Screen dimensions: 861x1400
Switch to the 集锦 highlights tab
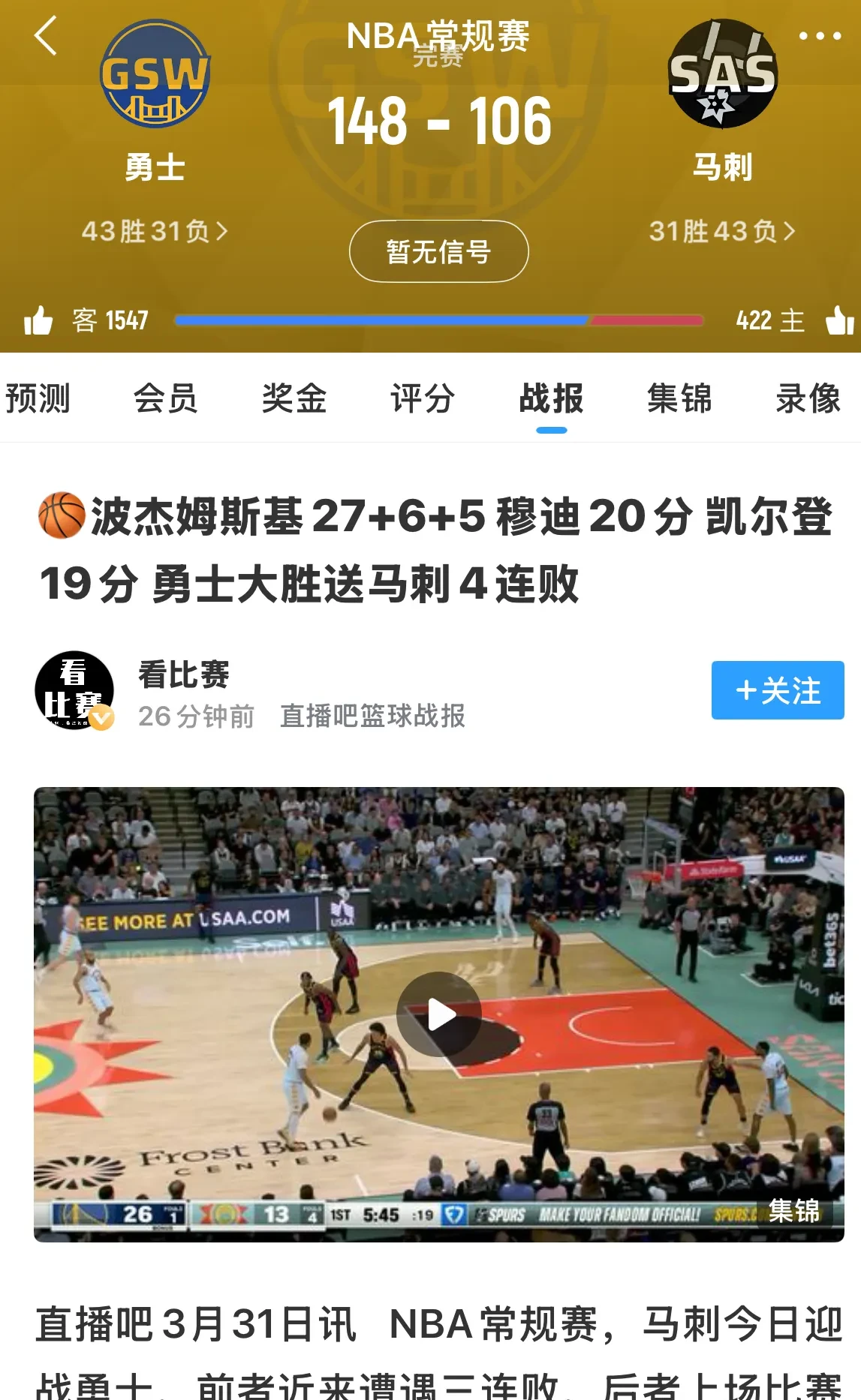(680, 400)
